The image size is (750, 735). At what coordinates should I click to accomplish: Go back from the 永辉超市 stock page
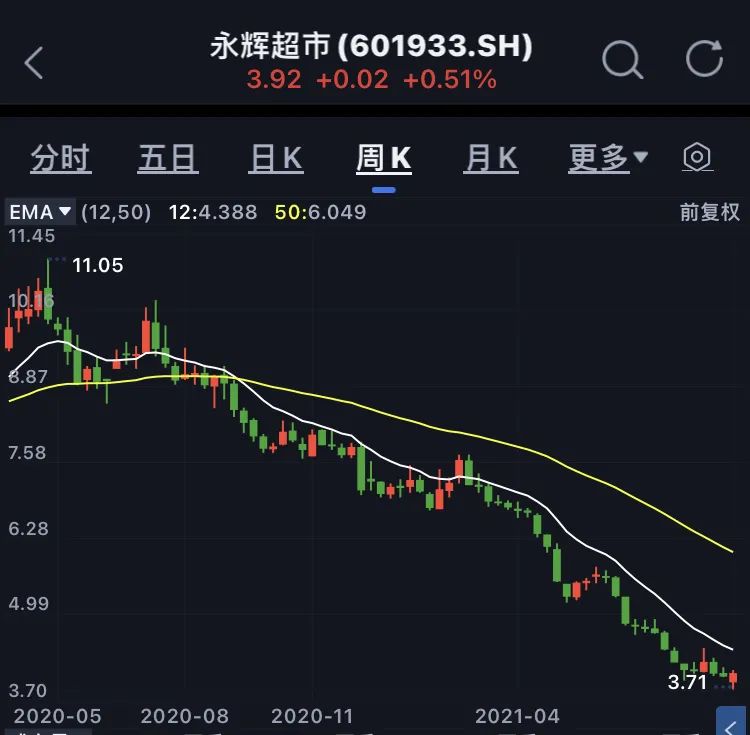(35, 63)
